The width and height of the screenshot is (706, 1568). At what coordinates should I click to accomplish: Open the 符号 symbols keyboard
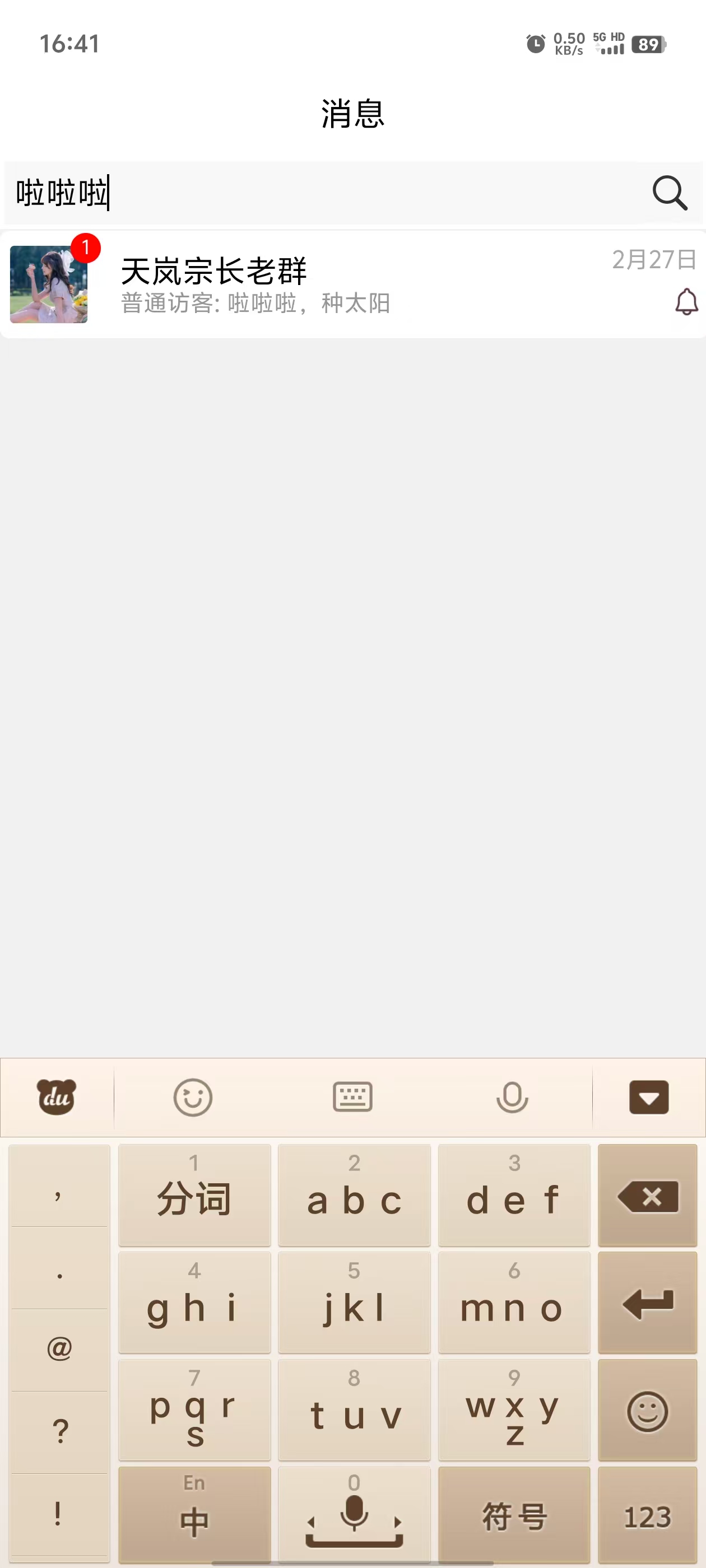click(514, 1516)
